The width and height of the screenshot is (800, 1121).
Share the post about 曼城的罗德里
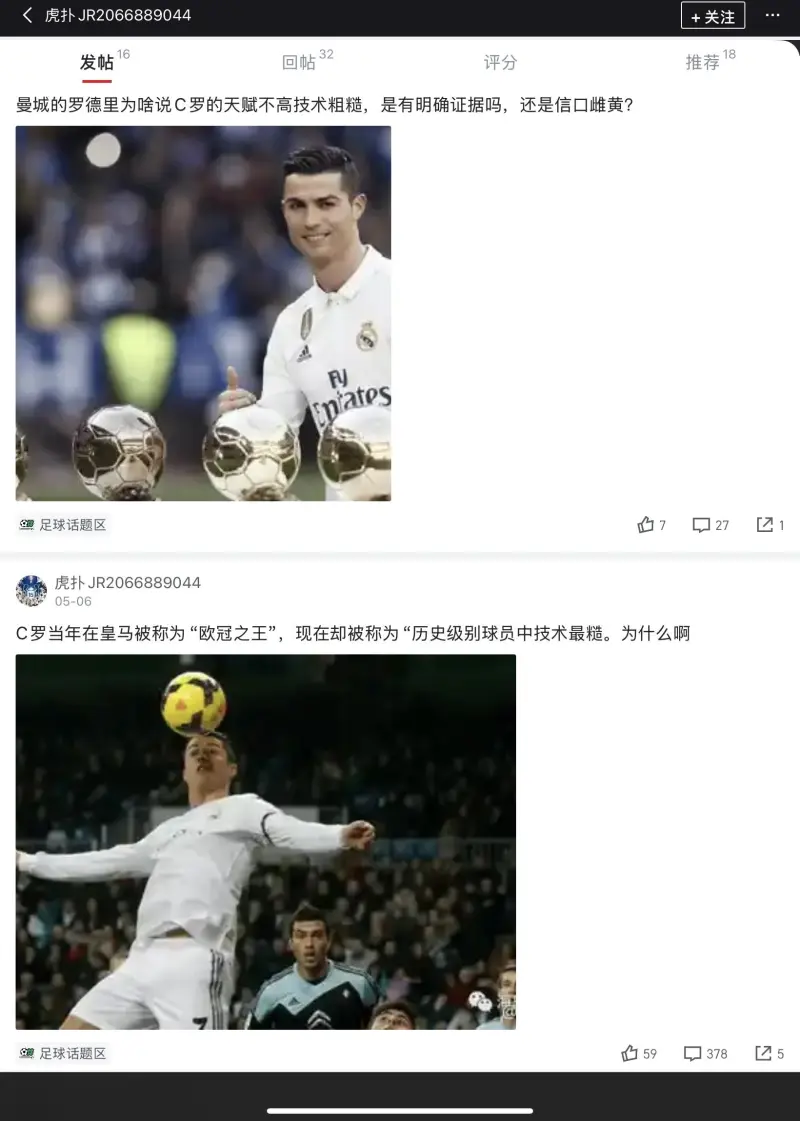coord(768,525)
